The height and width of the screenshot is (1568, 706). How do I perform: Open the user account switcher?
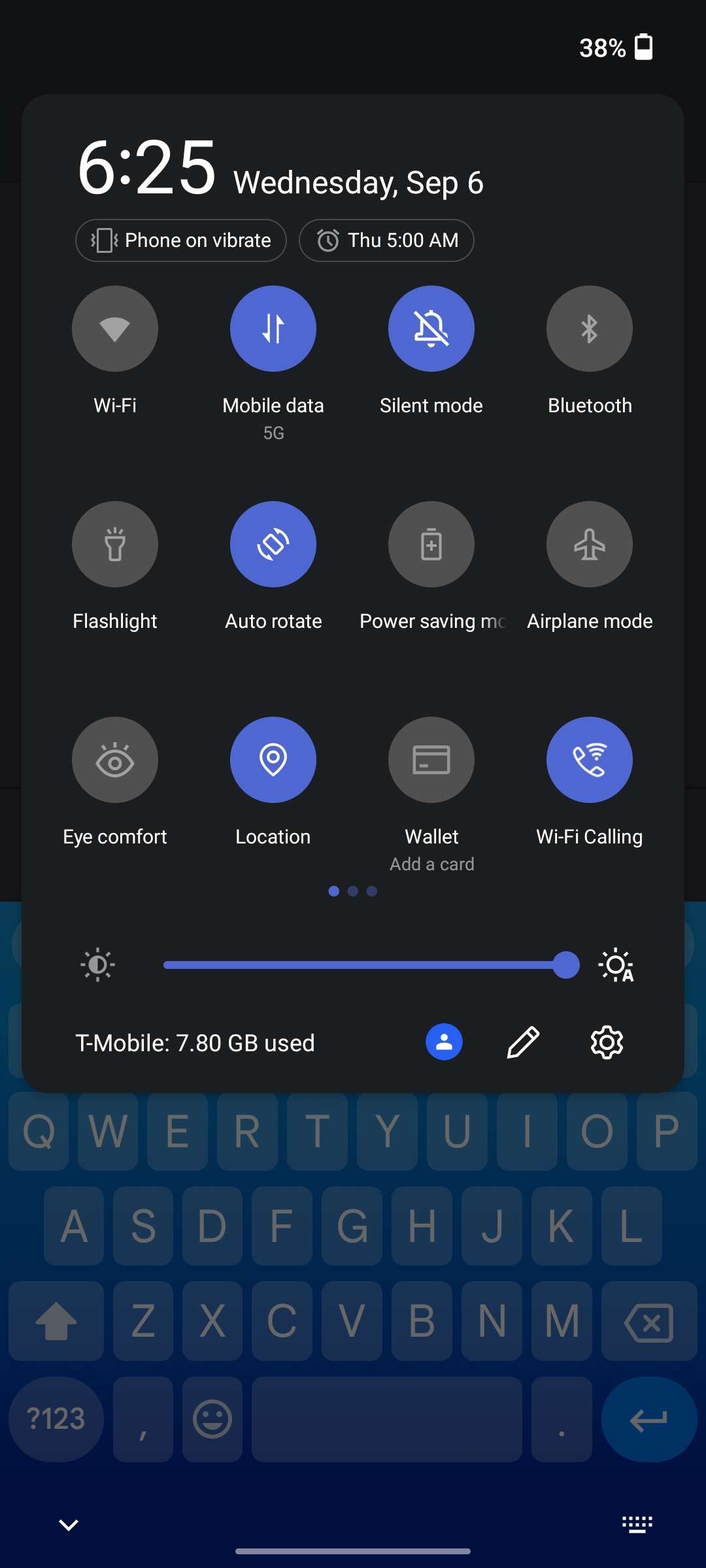pos(445,1042)
